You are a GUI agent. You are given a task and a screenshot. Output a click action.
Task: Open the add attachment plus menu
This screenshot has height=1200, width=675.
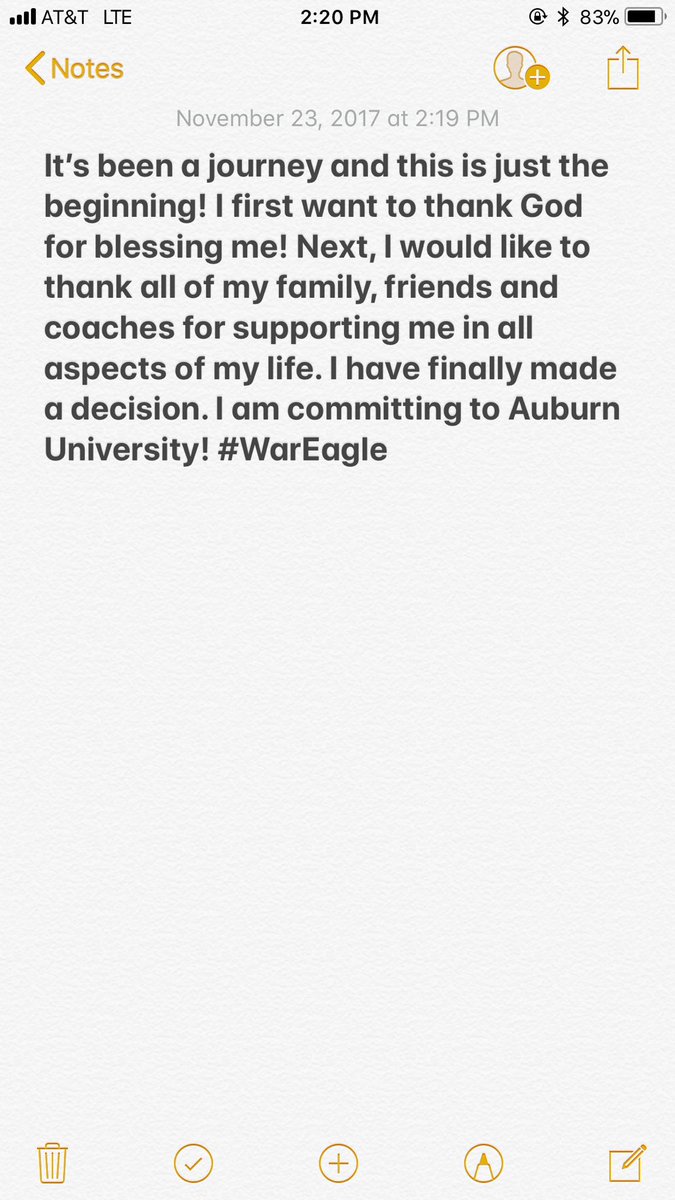[x=338, y=1162]
